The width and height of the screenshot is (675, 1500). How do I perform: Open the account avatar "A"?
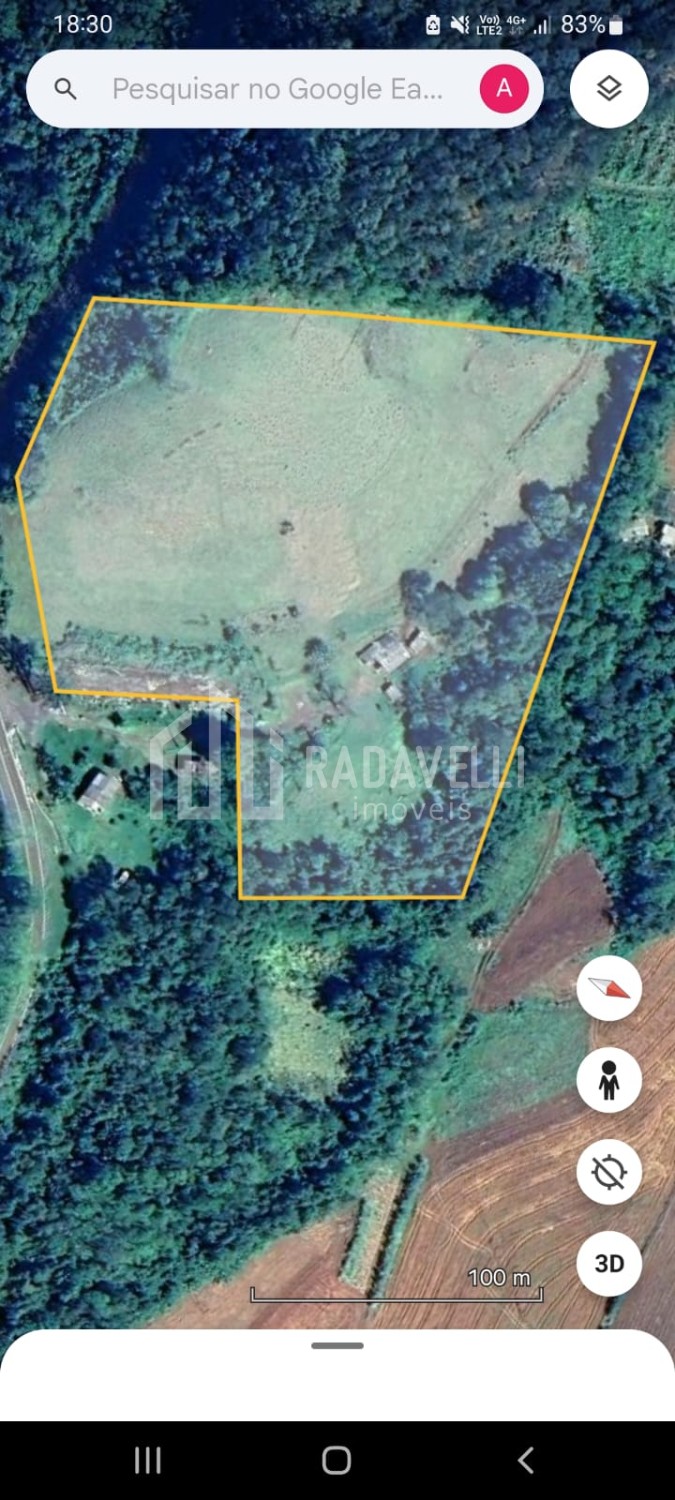[x=504, y=89]
